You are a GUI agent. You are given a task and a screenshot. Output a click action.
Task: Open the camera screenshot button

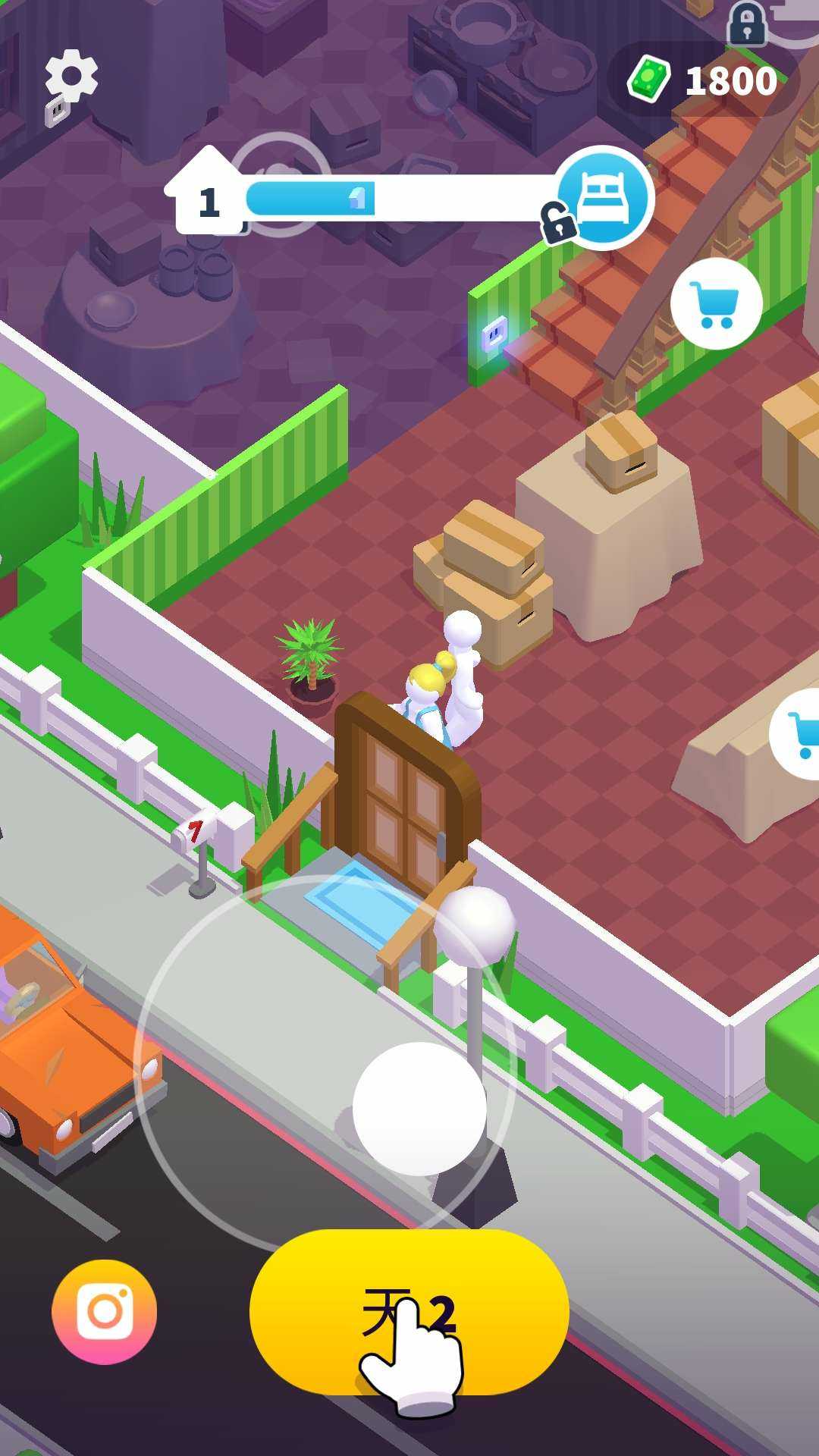104,1311
